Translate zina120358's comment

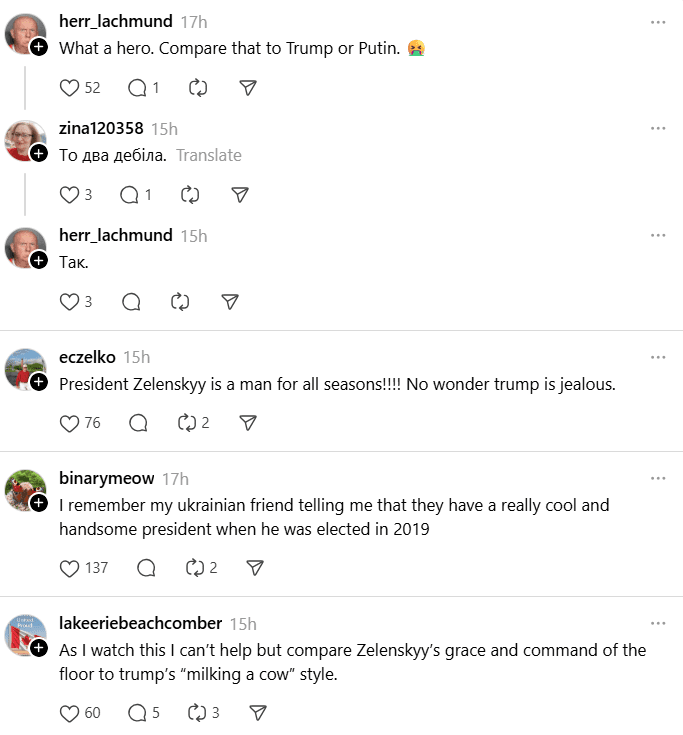(x=209, y=155)
